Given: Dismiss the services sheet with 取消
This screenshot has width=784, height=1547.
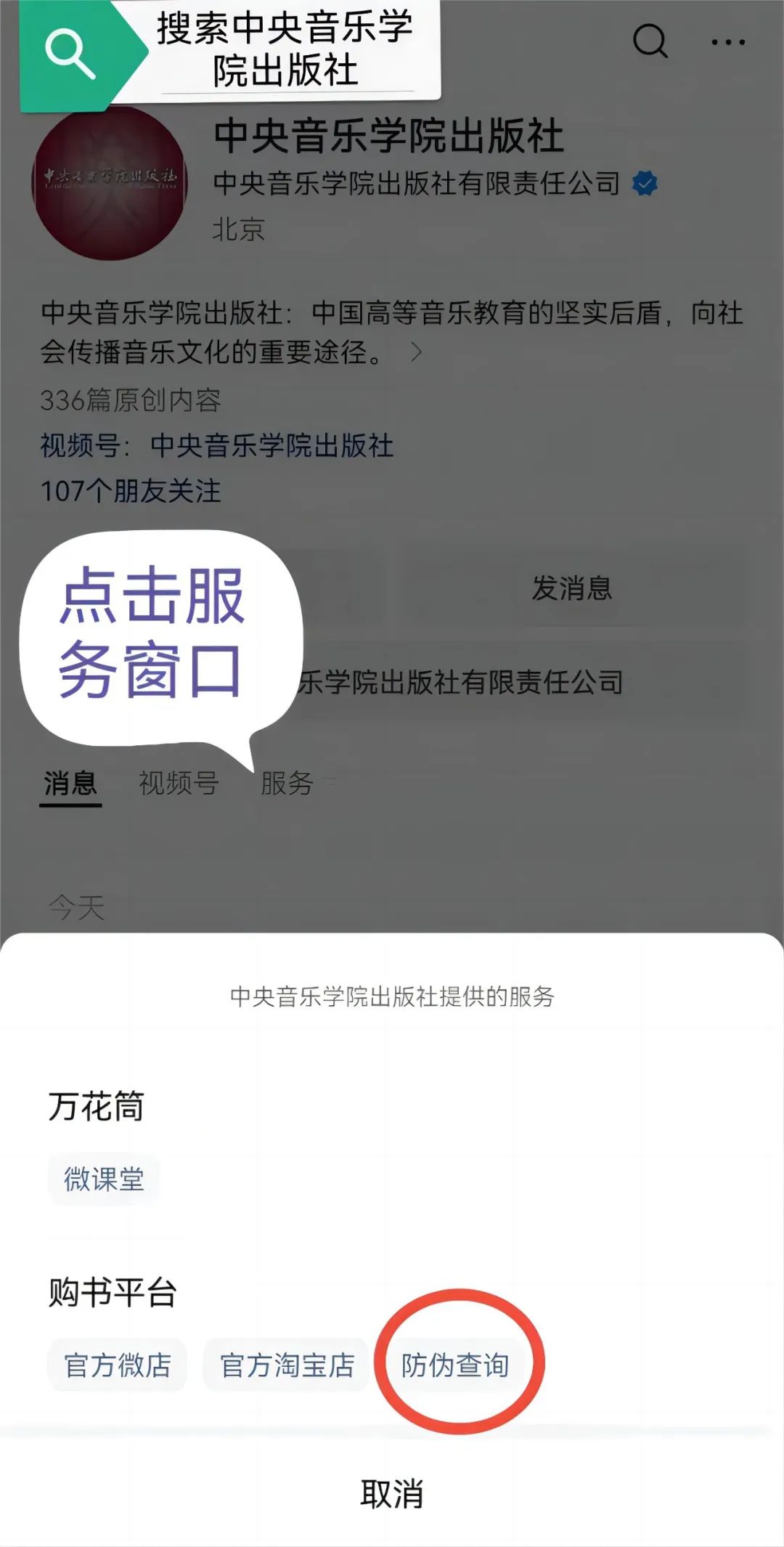Looking at the screenshot, I should pyautogui.click(x=392, y=1493).
